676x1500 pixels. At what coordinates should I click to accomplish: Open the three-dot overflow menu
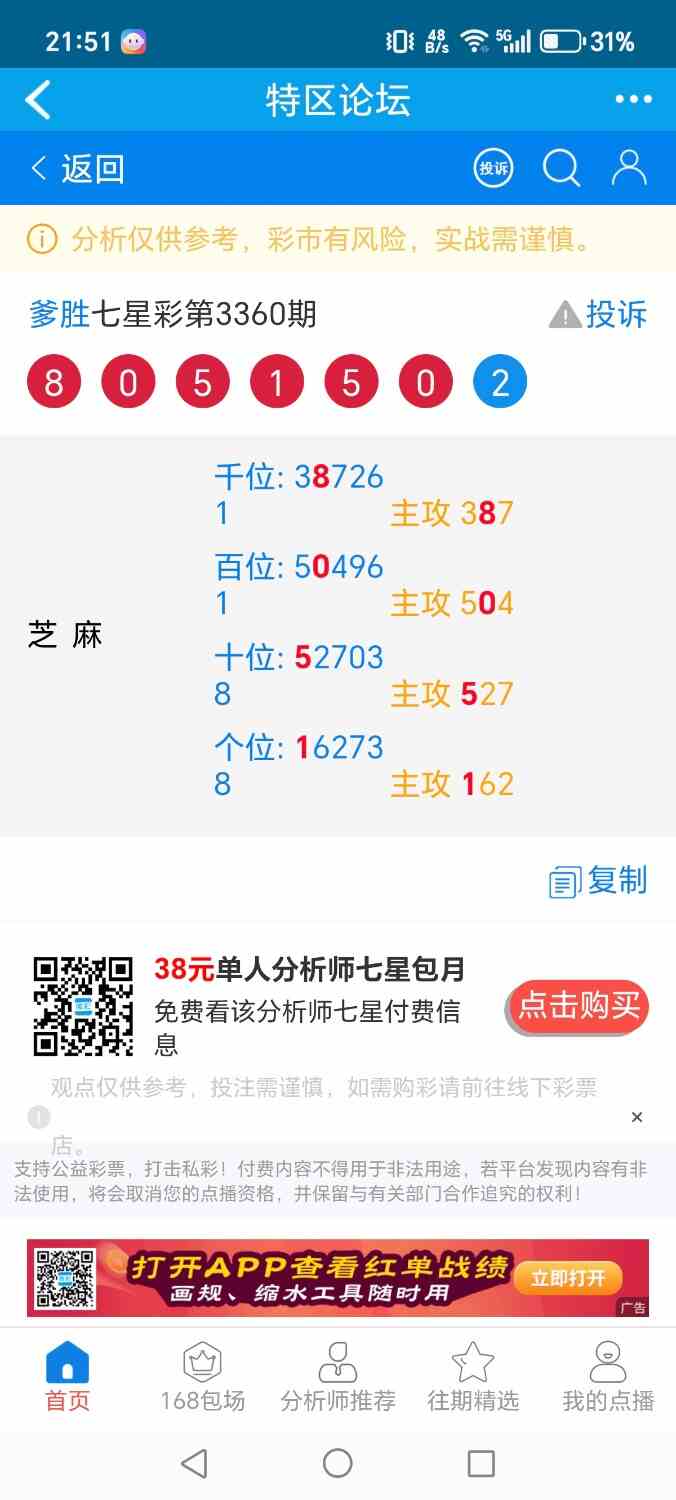point(633,99)
